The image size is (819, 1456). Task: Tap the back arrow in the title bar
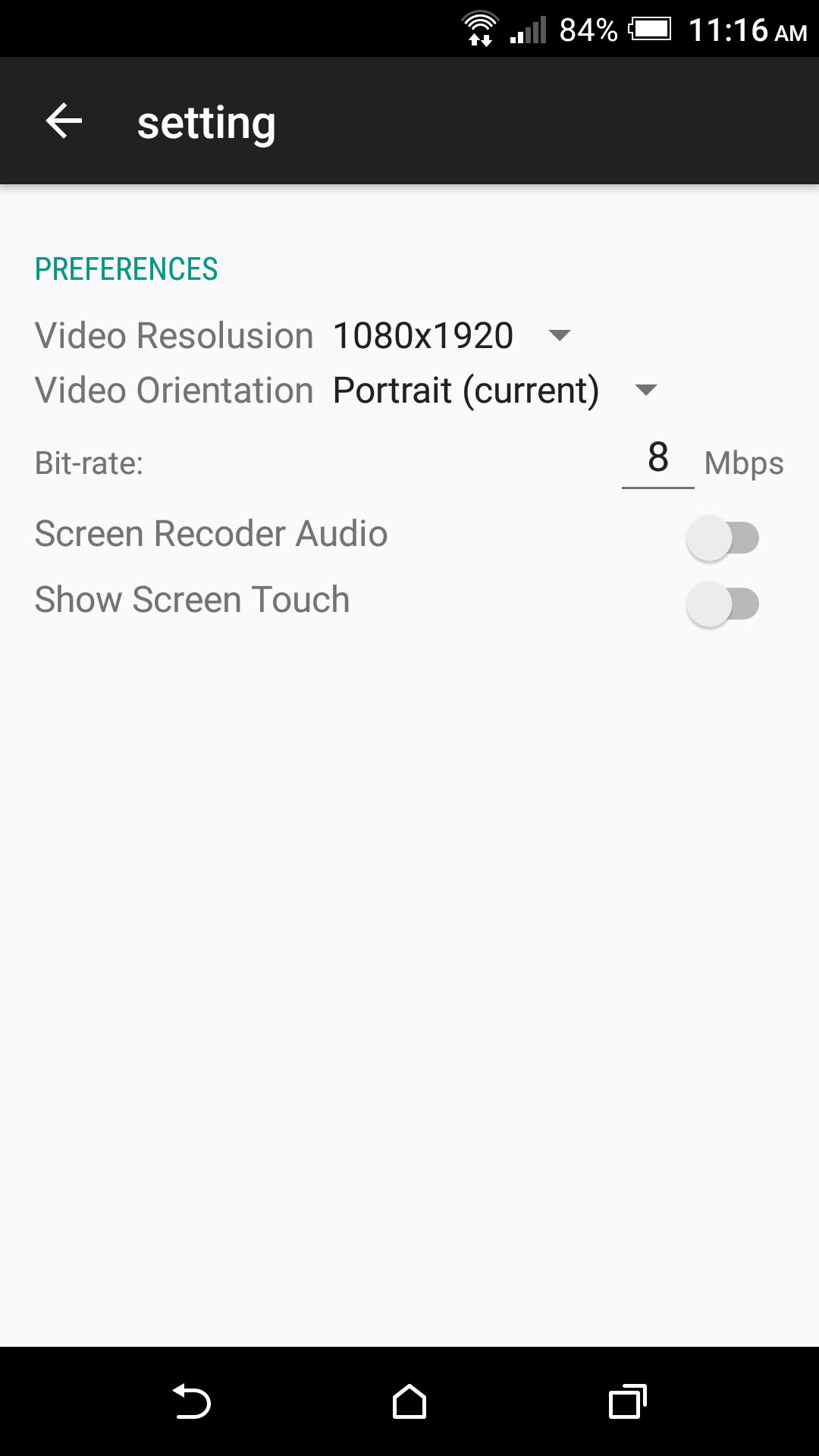pos(62,121)
